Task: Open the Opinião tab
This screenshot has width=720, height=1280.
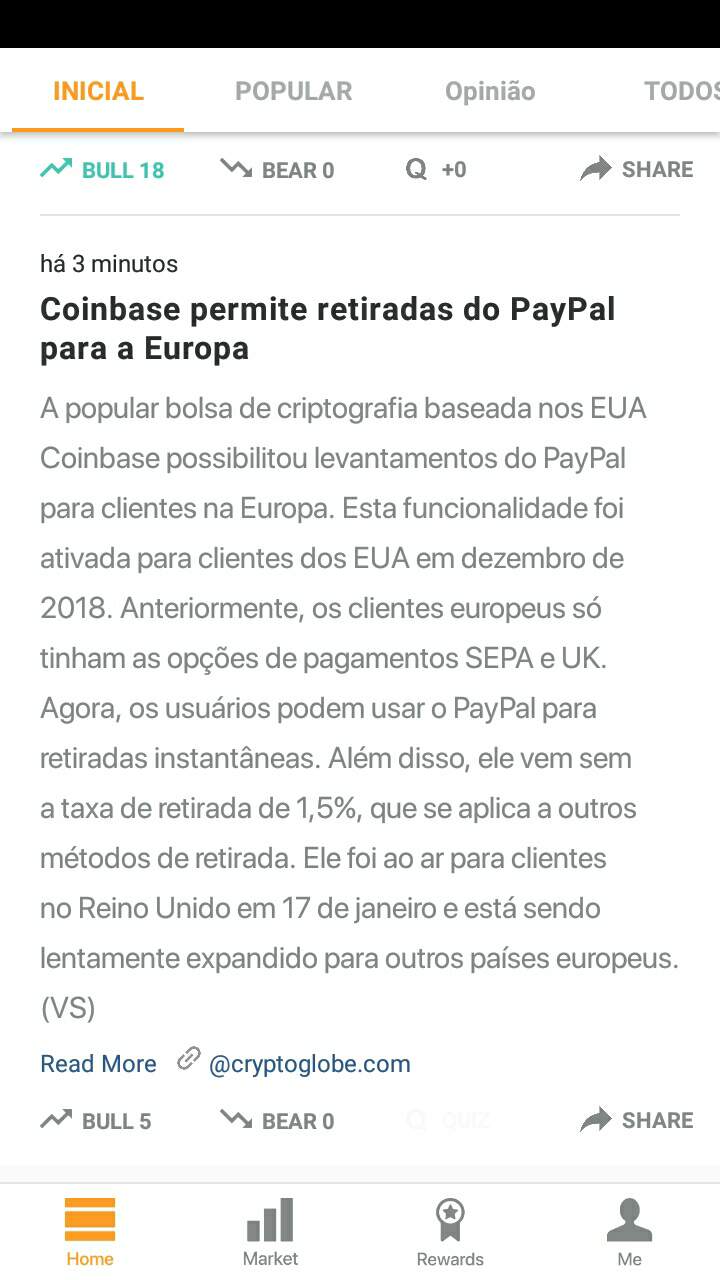Action: (489, 91)
